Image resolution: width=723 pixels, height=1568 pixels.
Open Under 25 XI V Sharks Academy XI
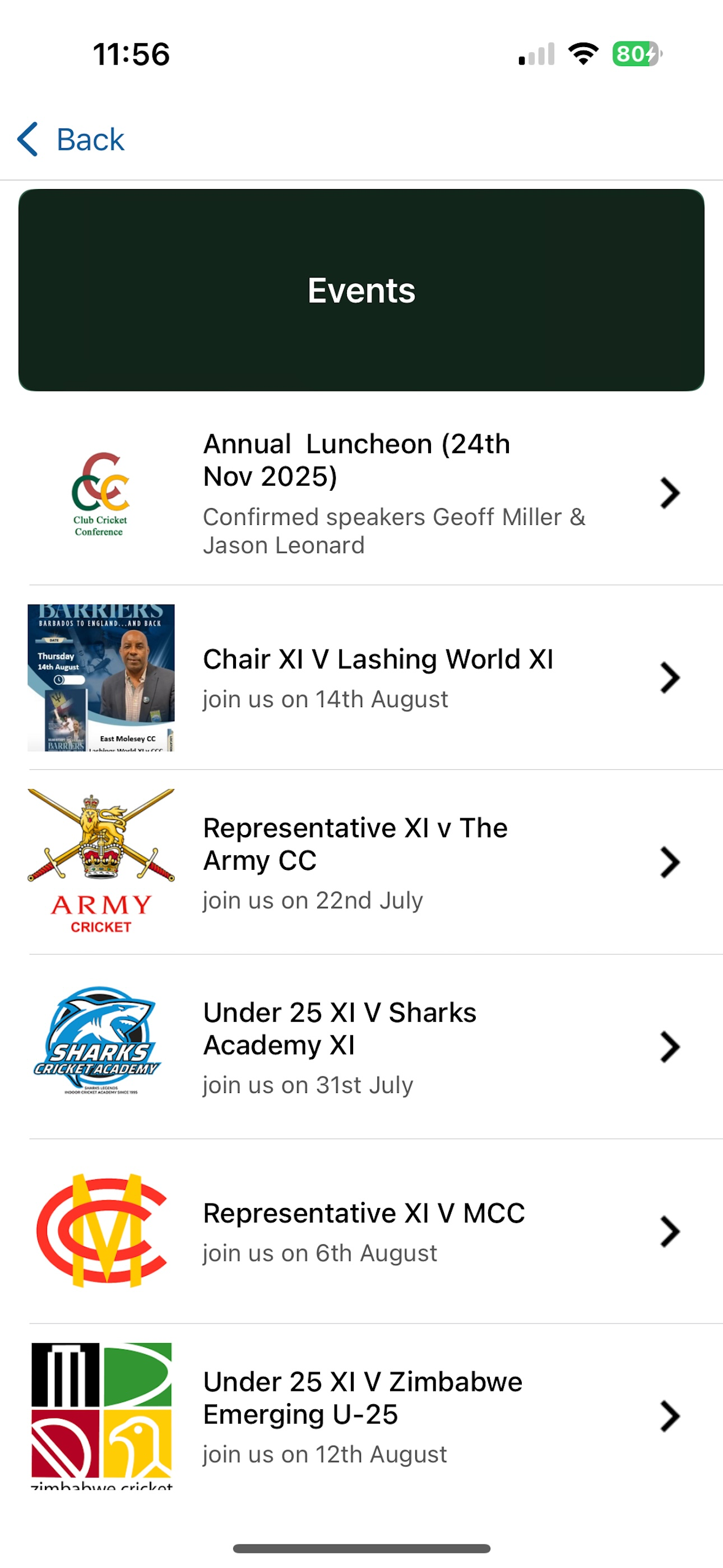coord(361,1047)
